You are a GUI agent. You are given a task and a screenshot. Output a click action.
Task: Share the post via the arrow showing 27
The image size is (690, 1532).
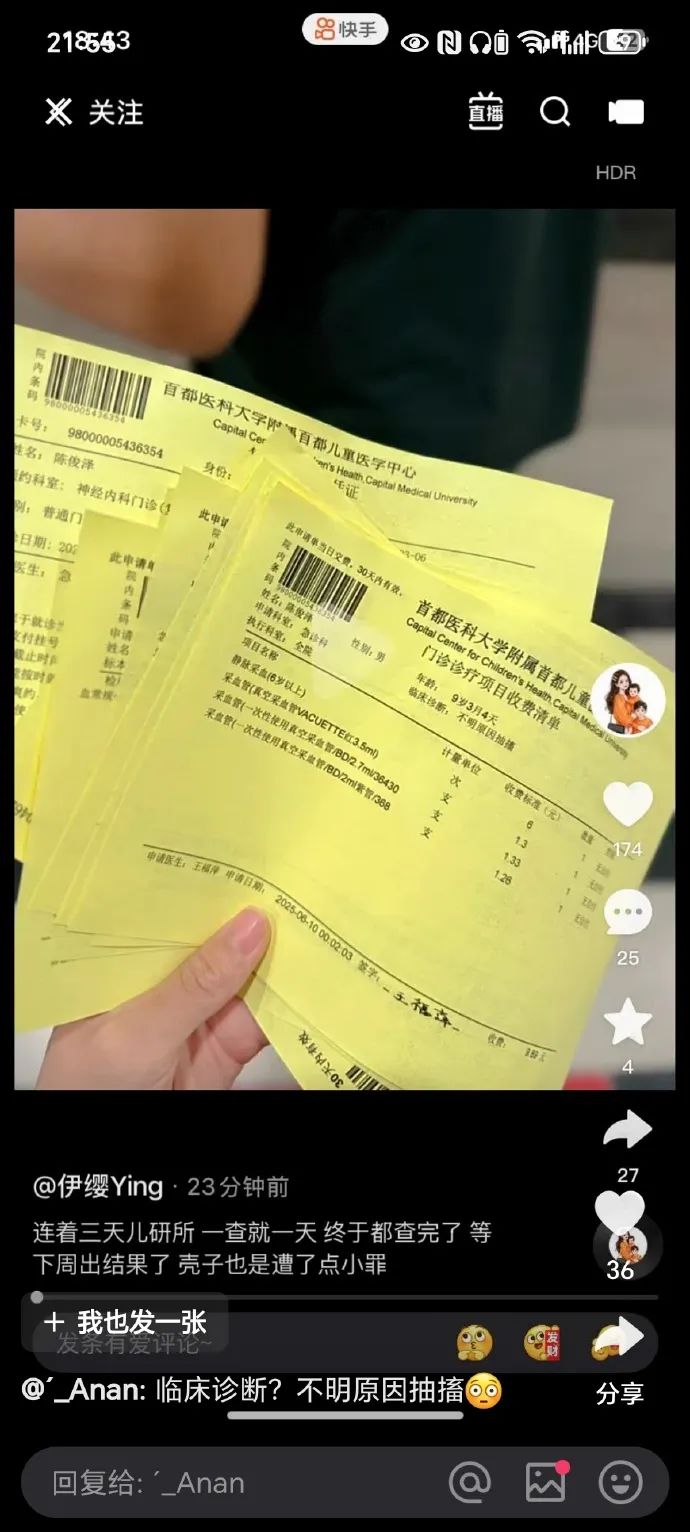(x=628, y=1132)
